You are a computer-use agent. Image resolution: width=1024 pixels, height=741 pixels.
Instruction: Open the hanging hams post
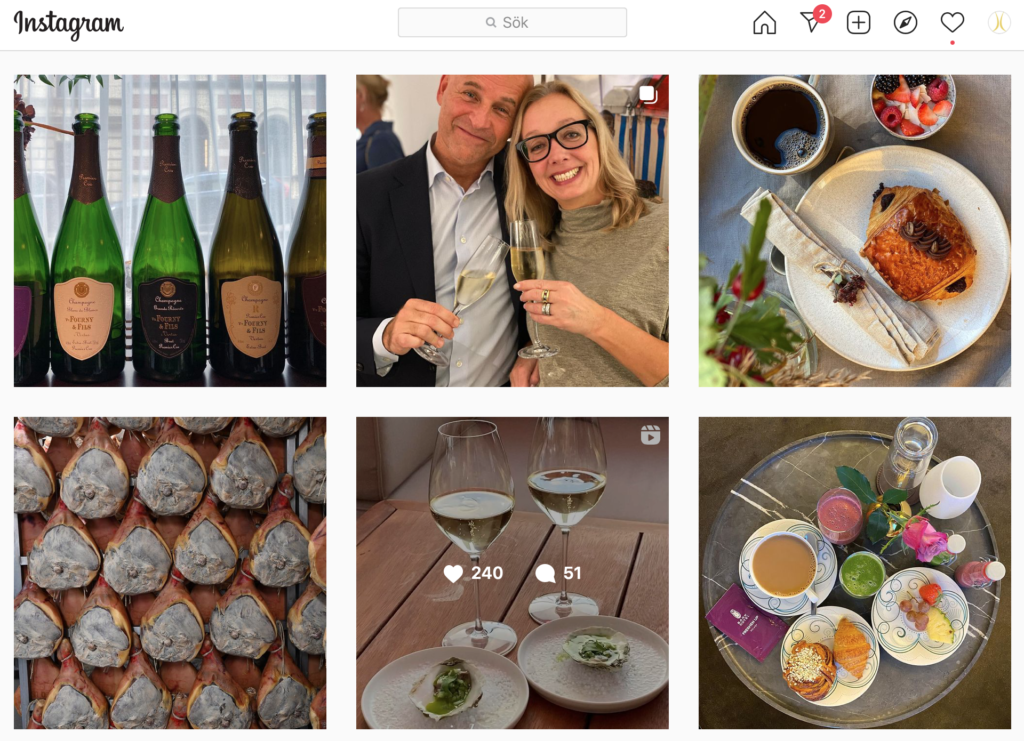pos(170,573)
